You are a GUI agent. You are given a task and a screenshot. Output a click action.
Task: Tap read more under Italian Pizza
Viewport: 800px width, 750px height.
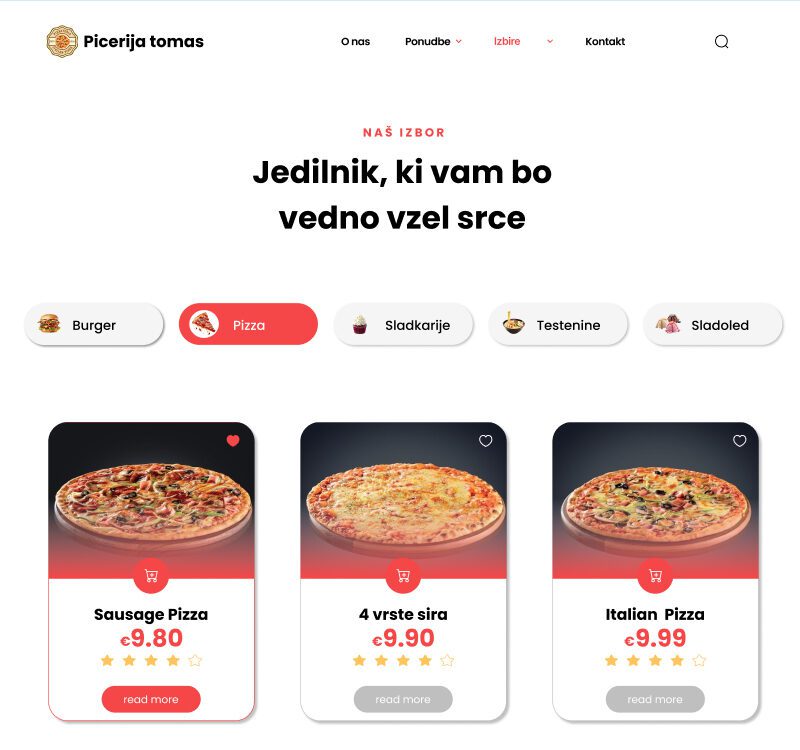tap(655, 699)
